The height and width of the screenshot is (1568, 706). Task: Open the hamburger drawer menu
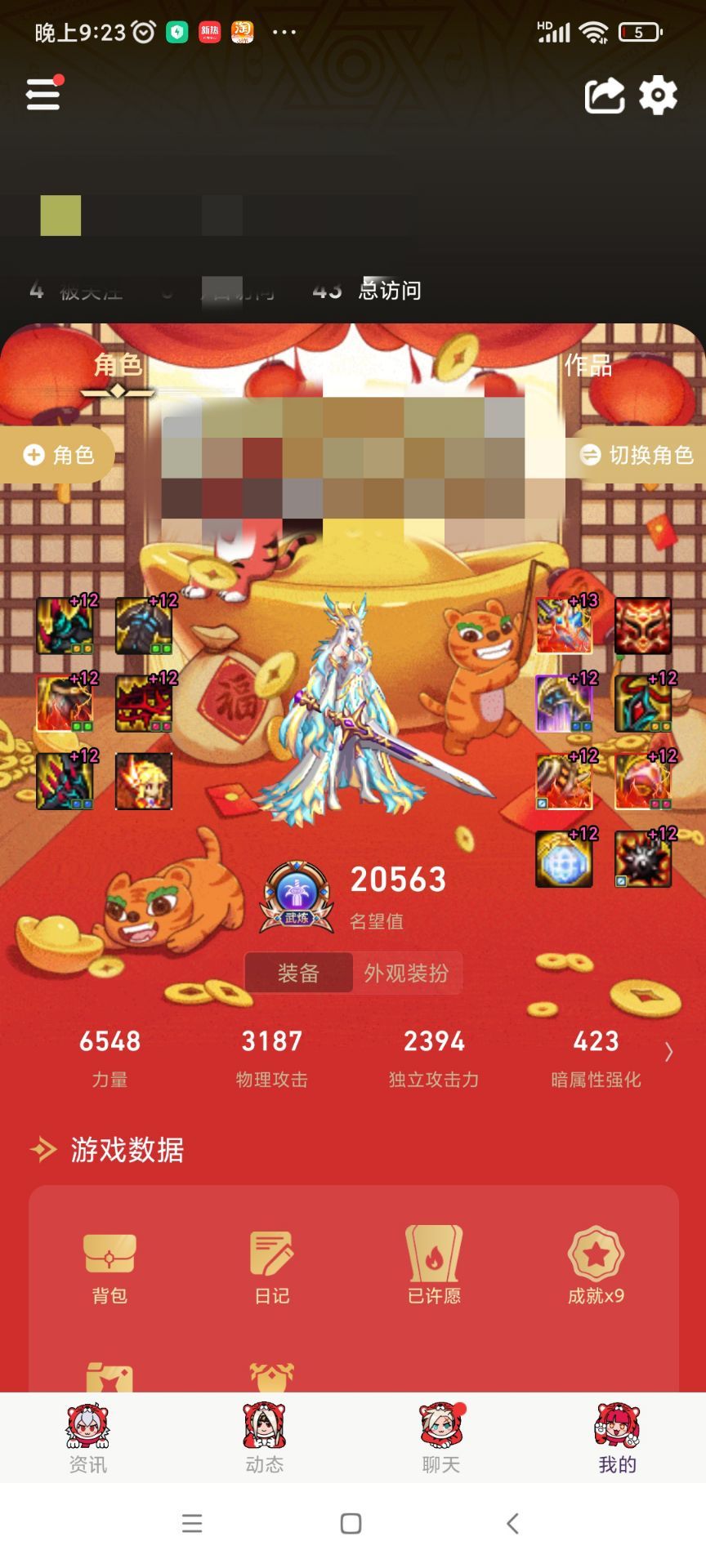click(x=43, y=94)
